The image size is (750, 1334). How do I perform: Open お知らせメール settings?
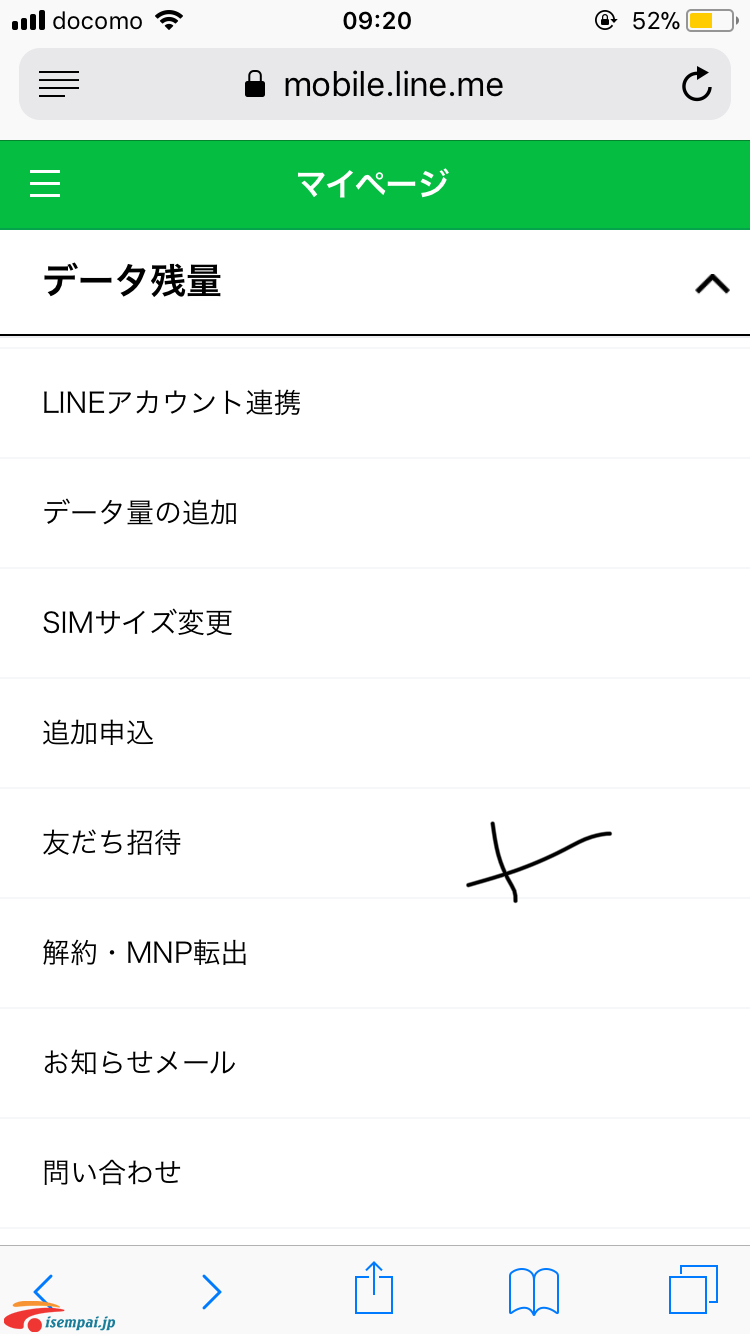click(x=375, y=1063)
